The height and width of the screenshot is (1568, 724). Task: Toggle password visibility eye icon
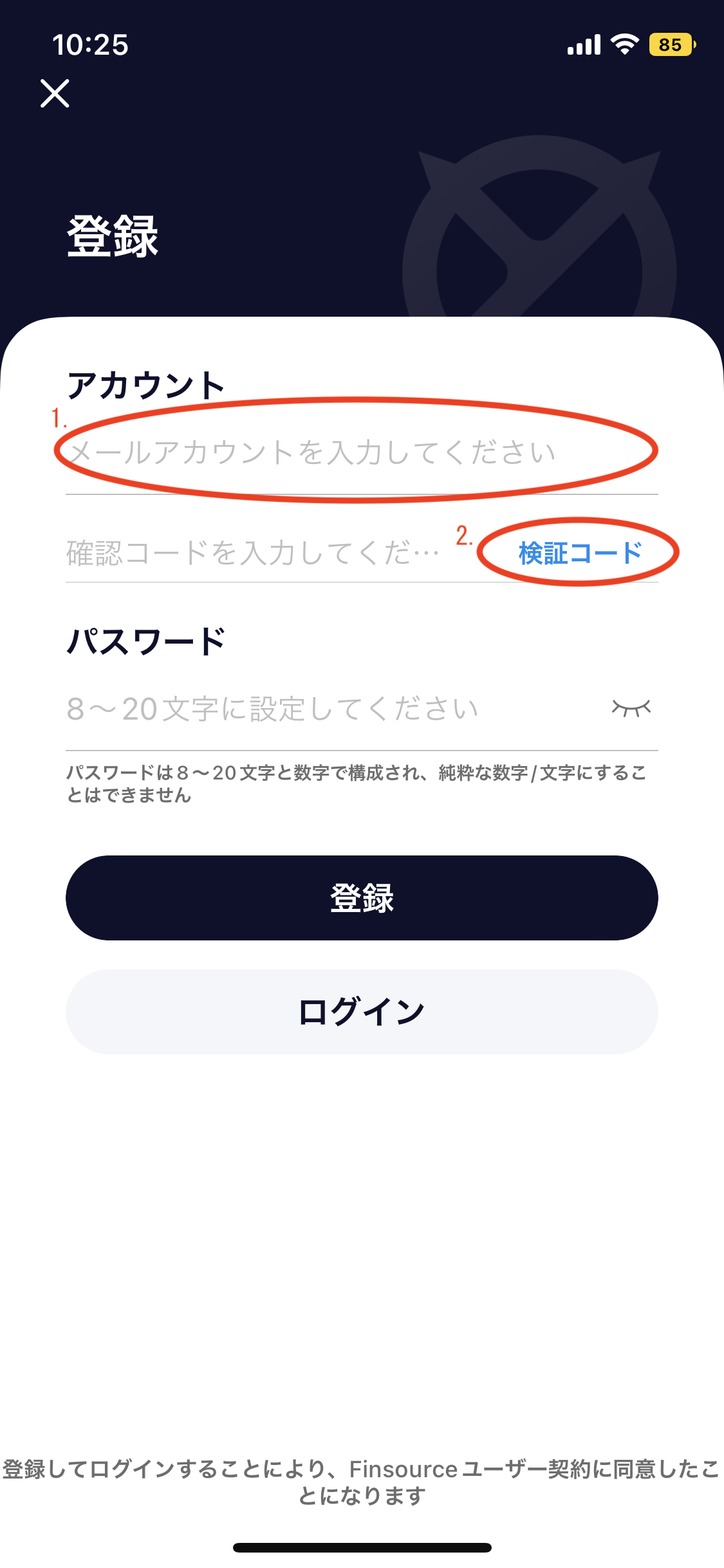631,708
